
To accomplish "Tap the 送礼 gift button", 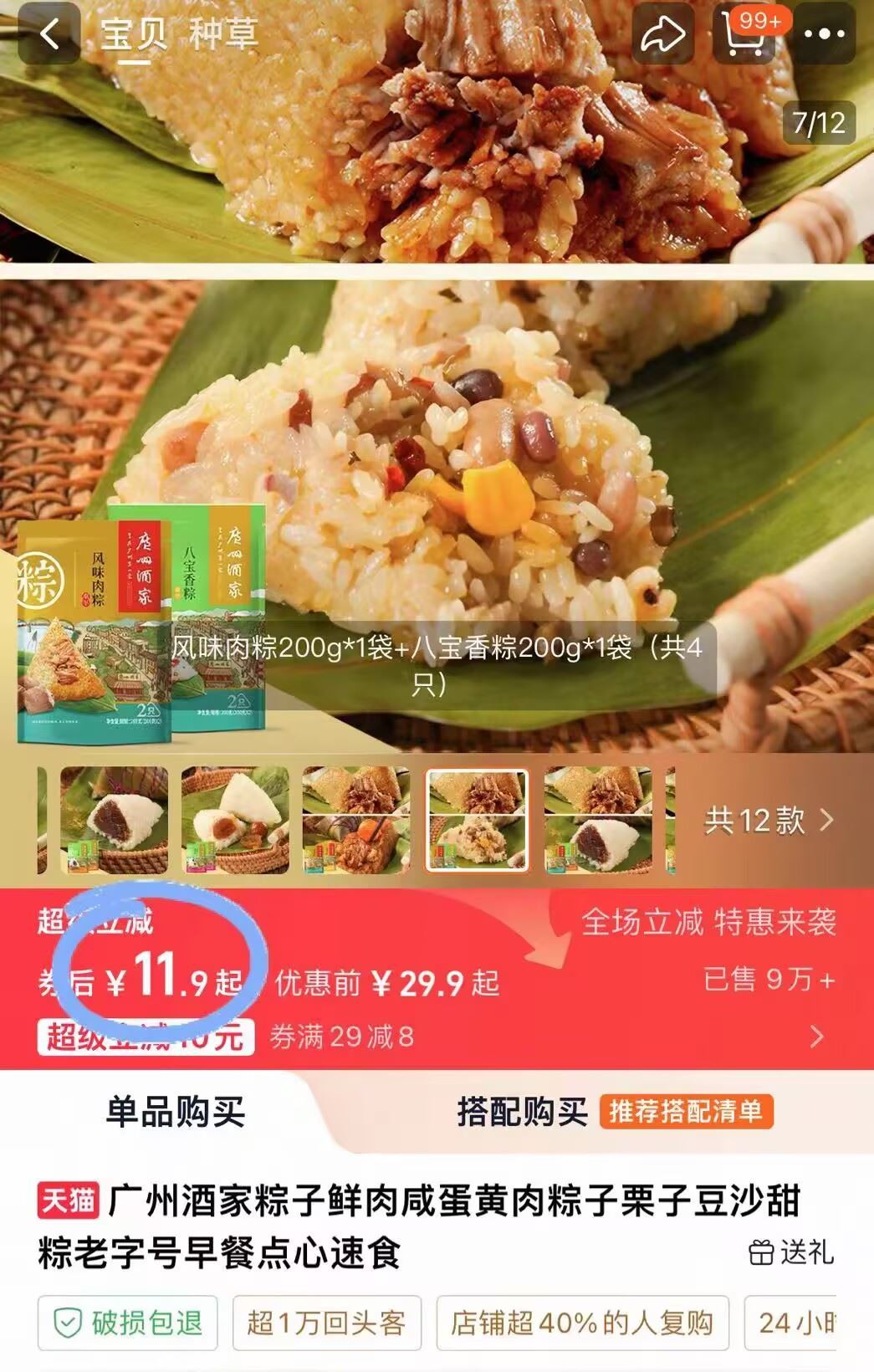I will [791, 1252].
